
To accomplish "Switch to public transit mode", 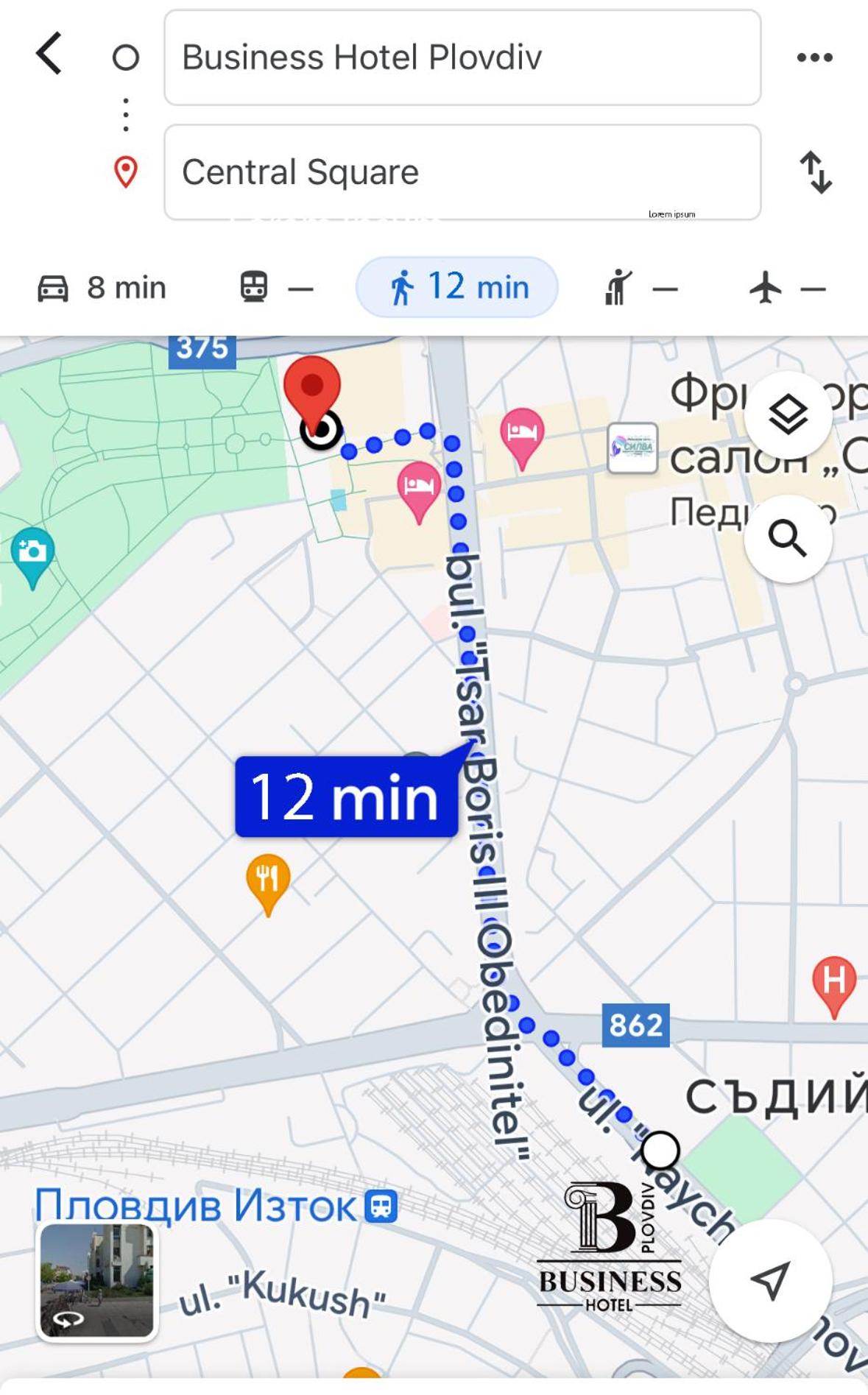I will tap(275, 288).
